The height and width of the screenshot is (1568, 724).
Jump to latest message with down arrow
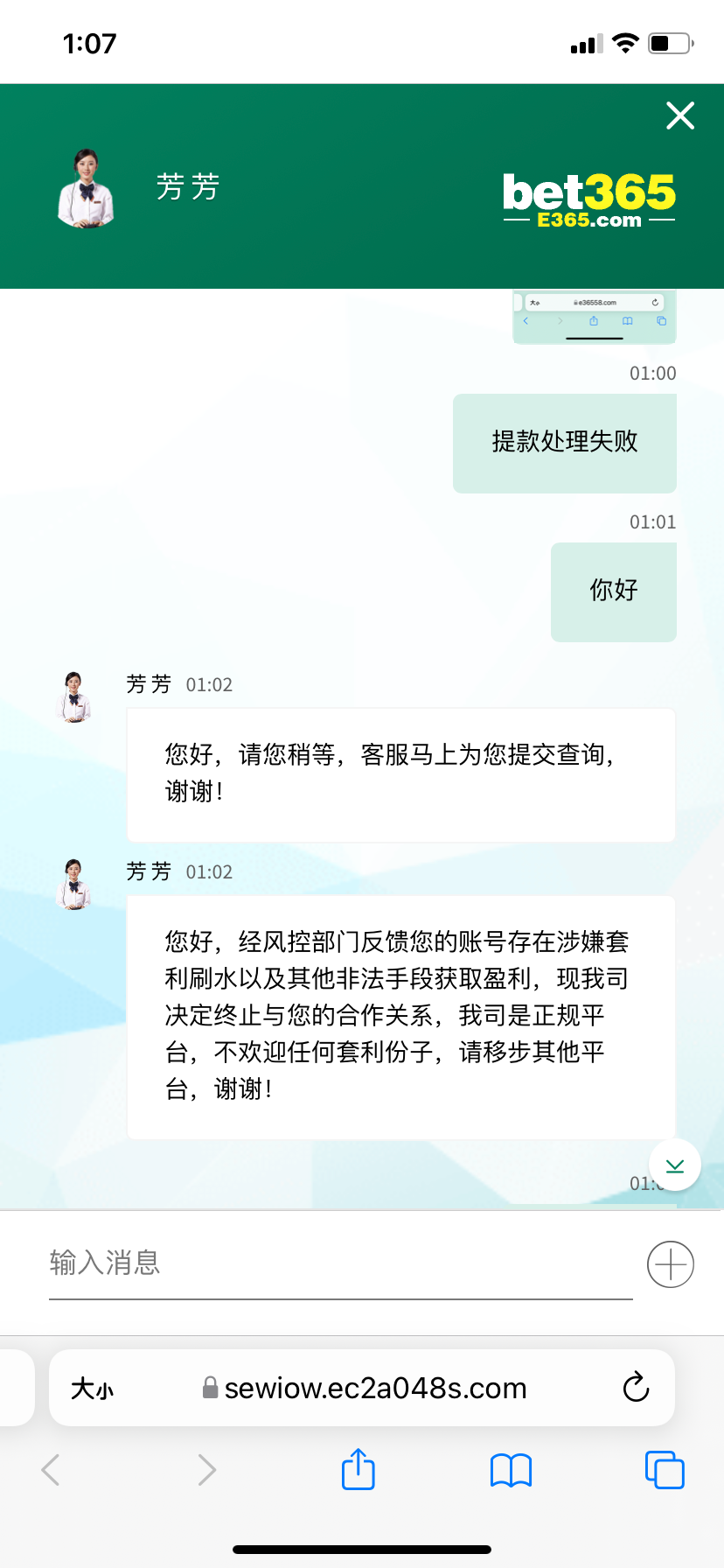point(674,1165)
